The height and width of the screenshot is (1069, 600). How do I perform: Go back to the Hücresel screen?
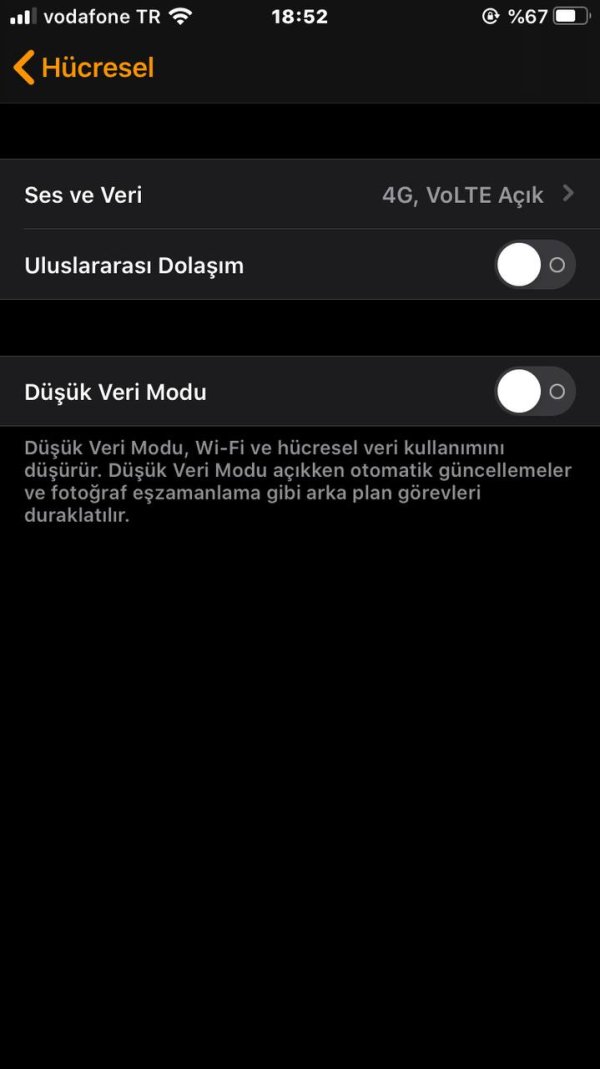tap(84, 68)
